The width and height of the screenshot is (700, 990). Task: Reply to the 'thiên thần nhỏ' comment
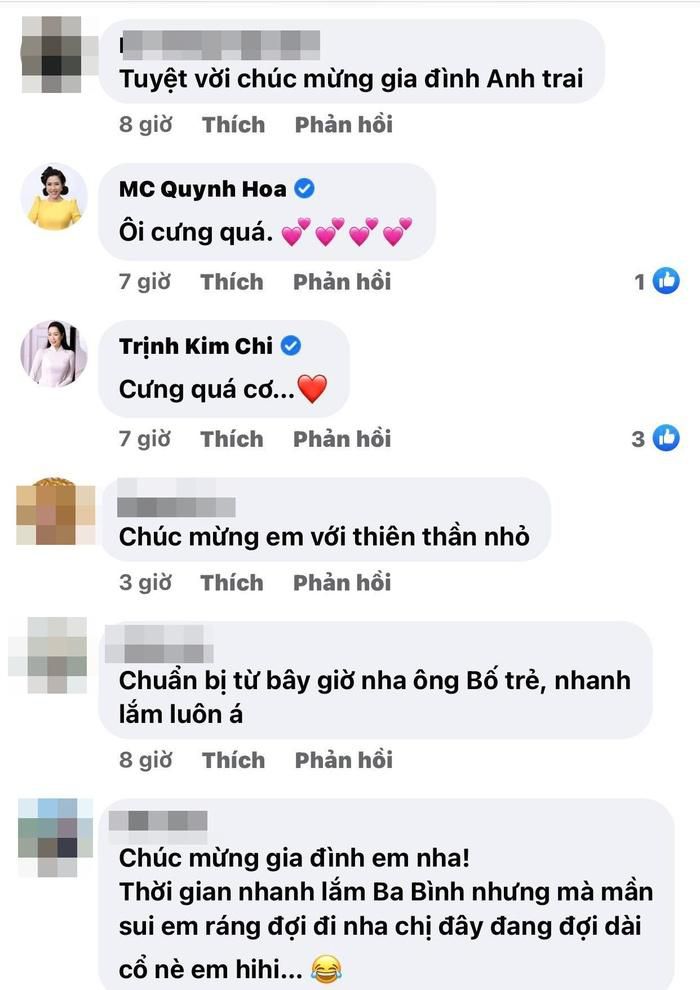tap(342, 583)
